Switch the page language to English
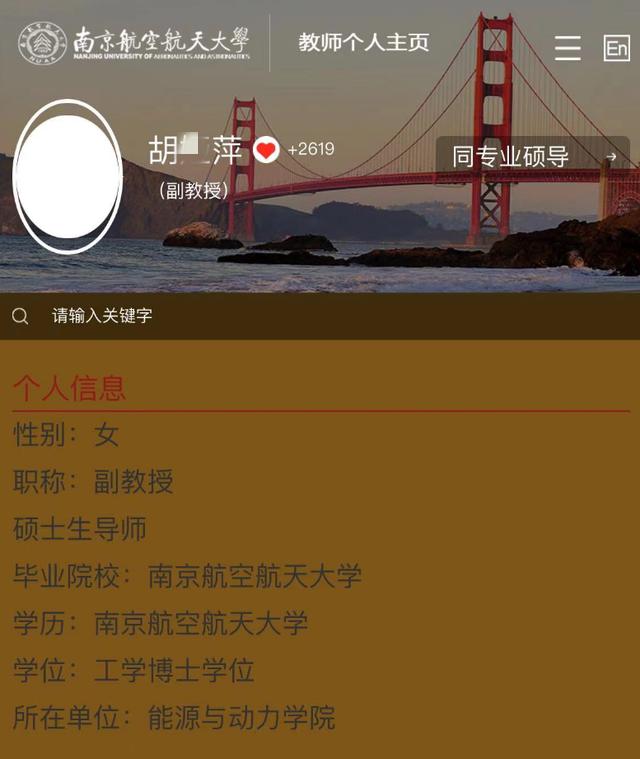The height and width of the screenshot is (759, 640). [616, 48]
